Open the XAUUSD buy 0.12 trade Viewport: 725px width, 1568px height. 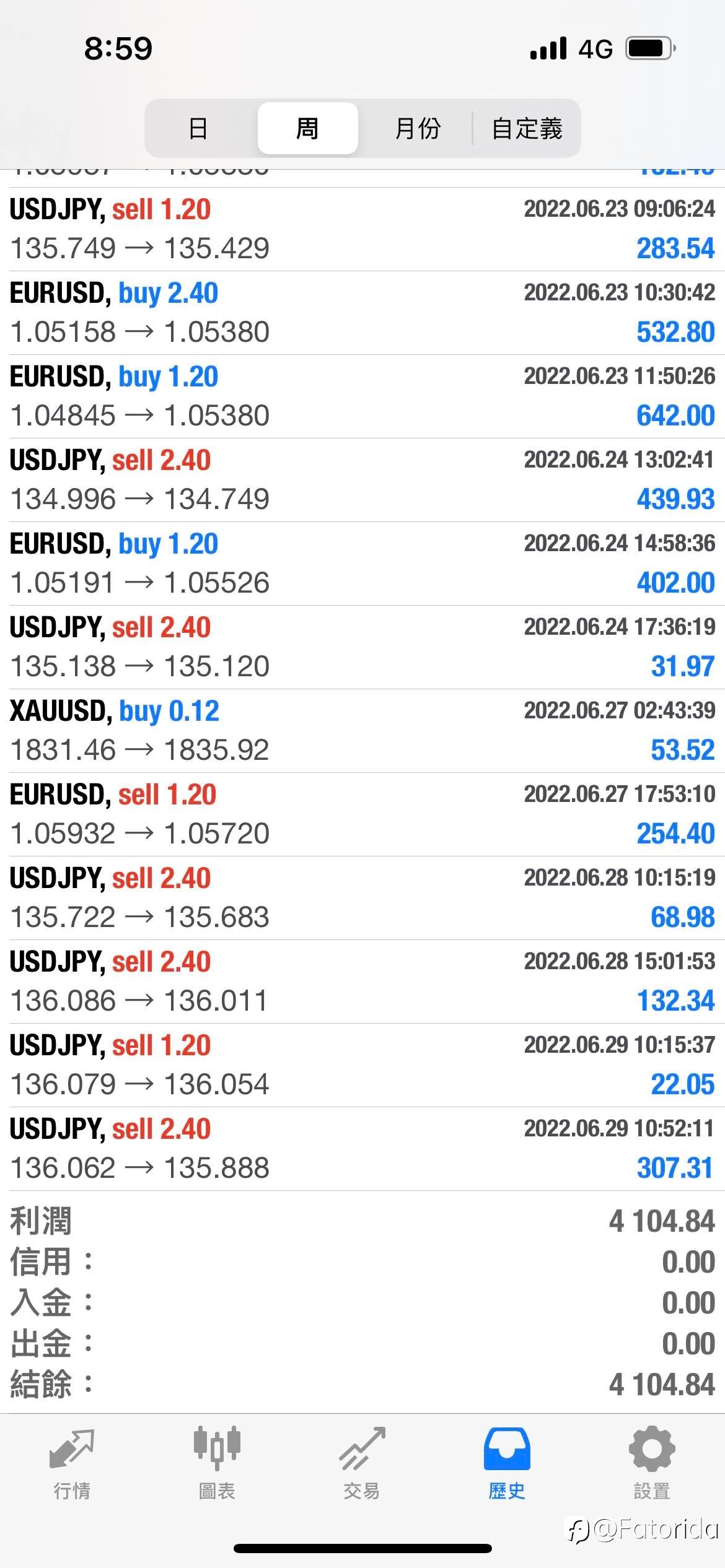tap(362, 731)
